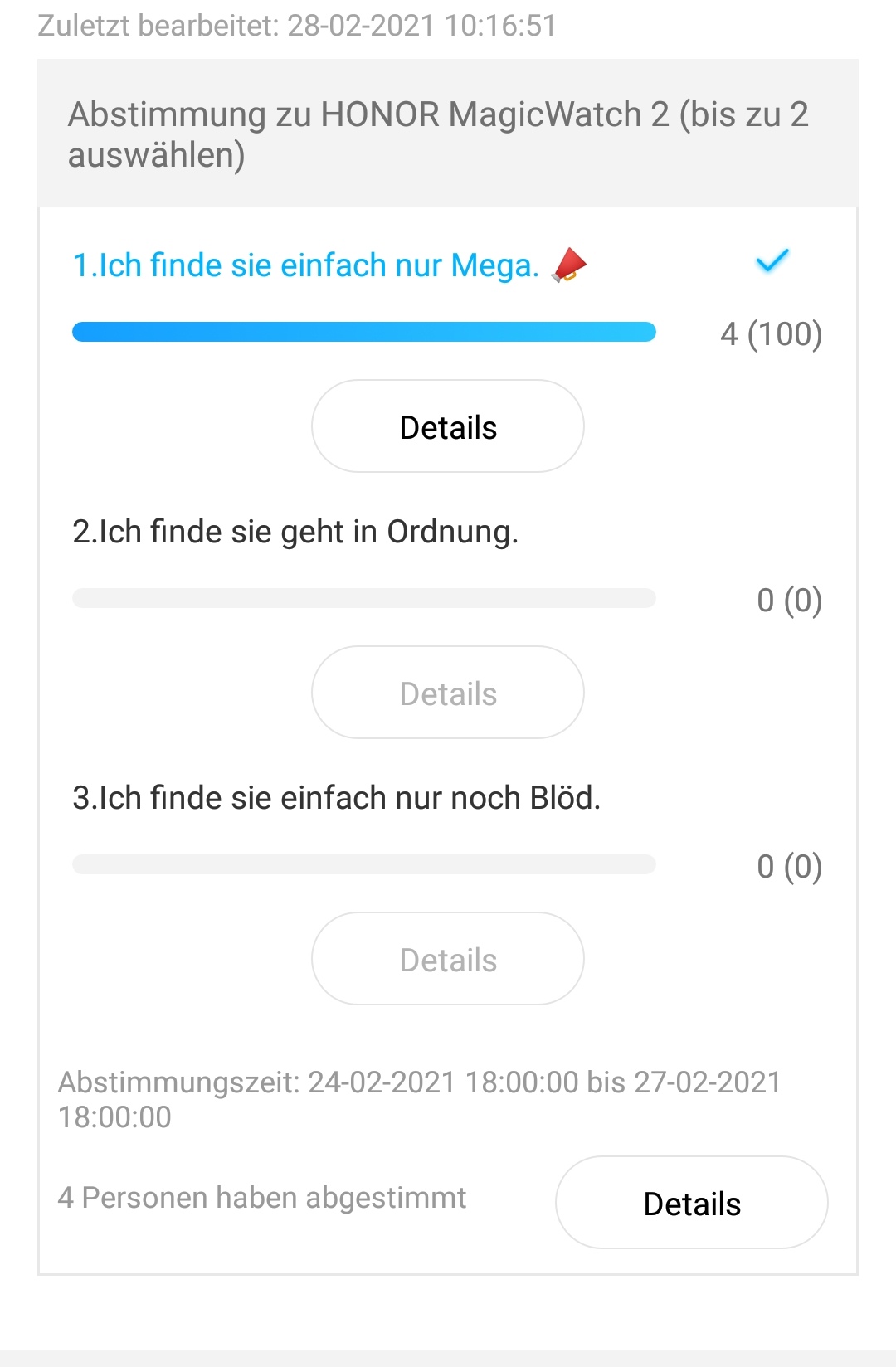The width and height of the screenshot is (896, 1367).
Task: Open Details for the first poll option
Action: [447, 426]
